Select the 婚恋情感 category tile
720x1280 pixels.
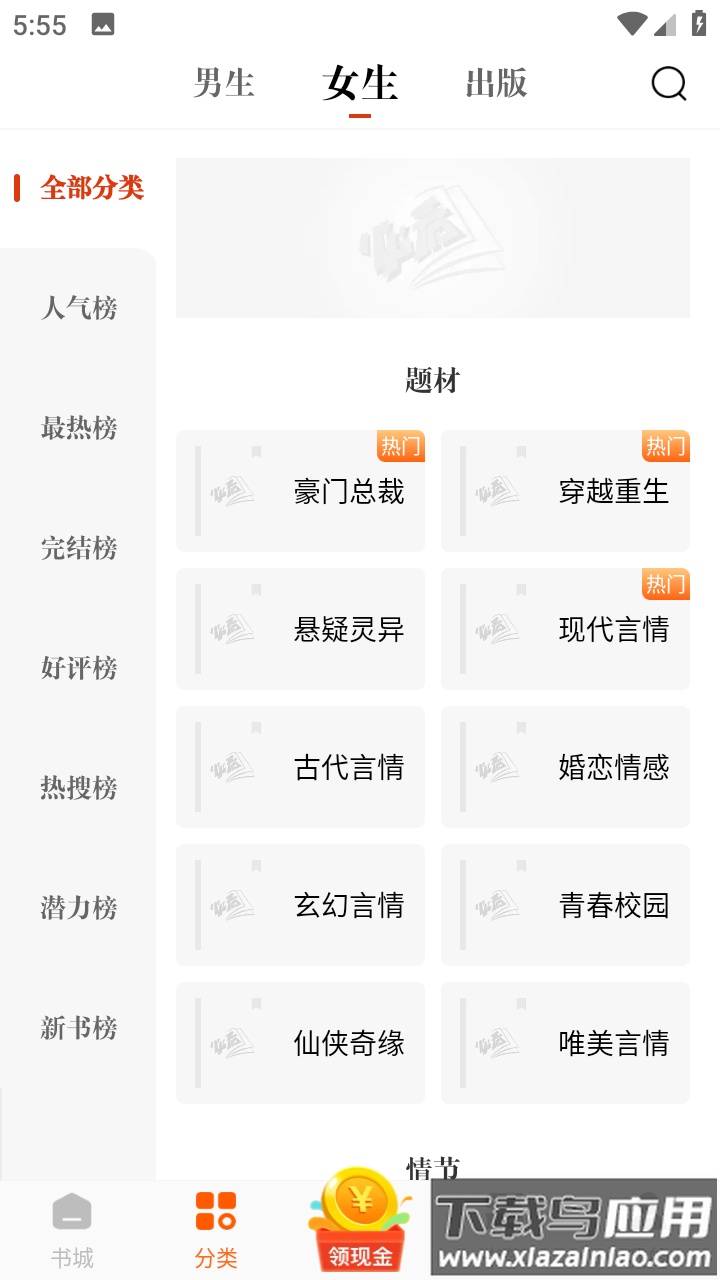tap(565, 766)
